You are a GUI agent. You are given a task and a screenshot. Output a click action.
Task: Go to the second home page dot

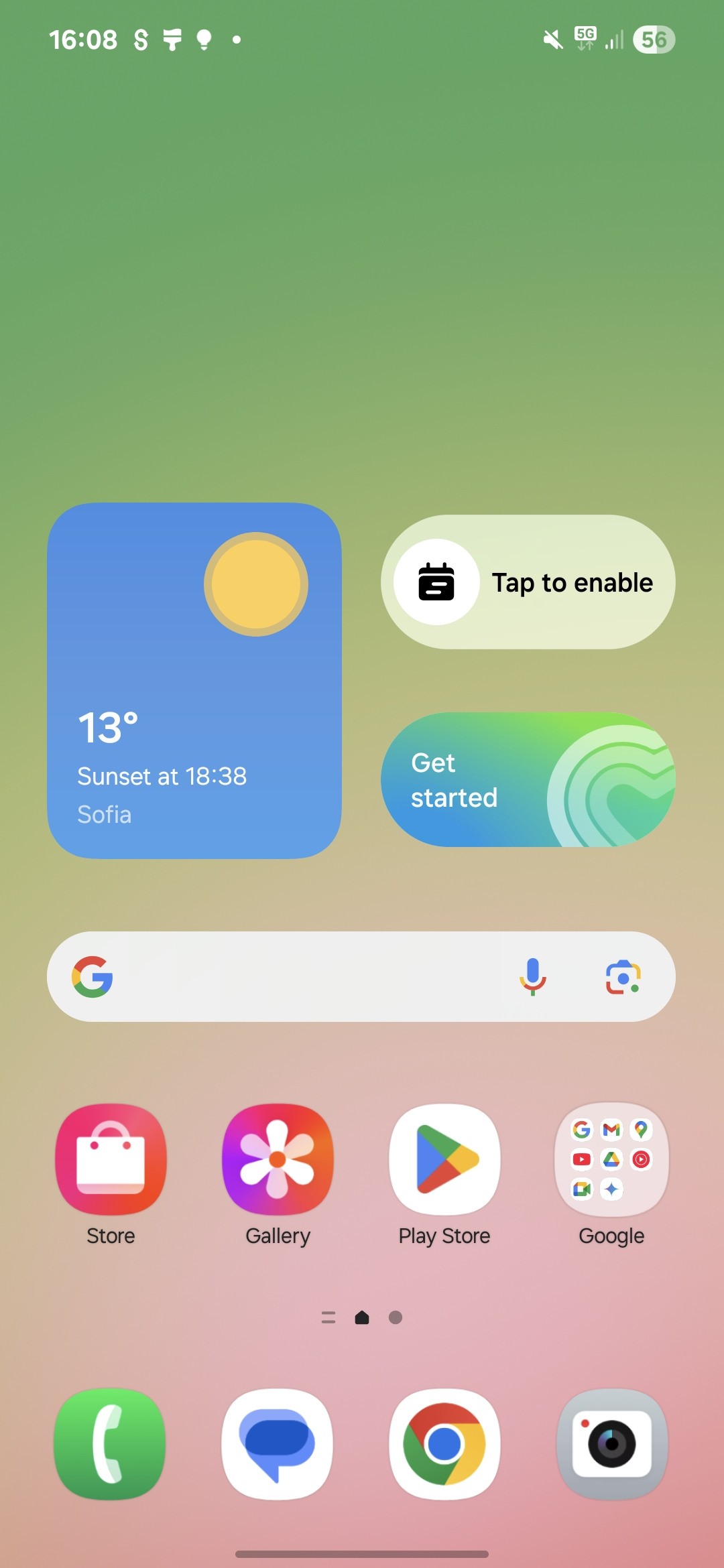coord(396,1317)
